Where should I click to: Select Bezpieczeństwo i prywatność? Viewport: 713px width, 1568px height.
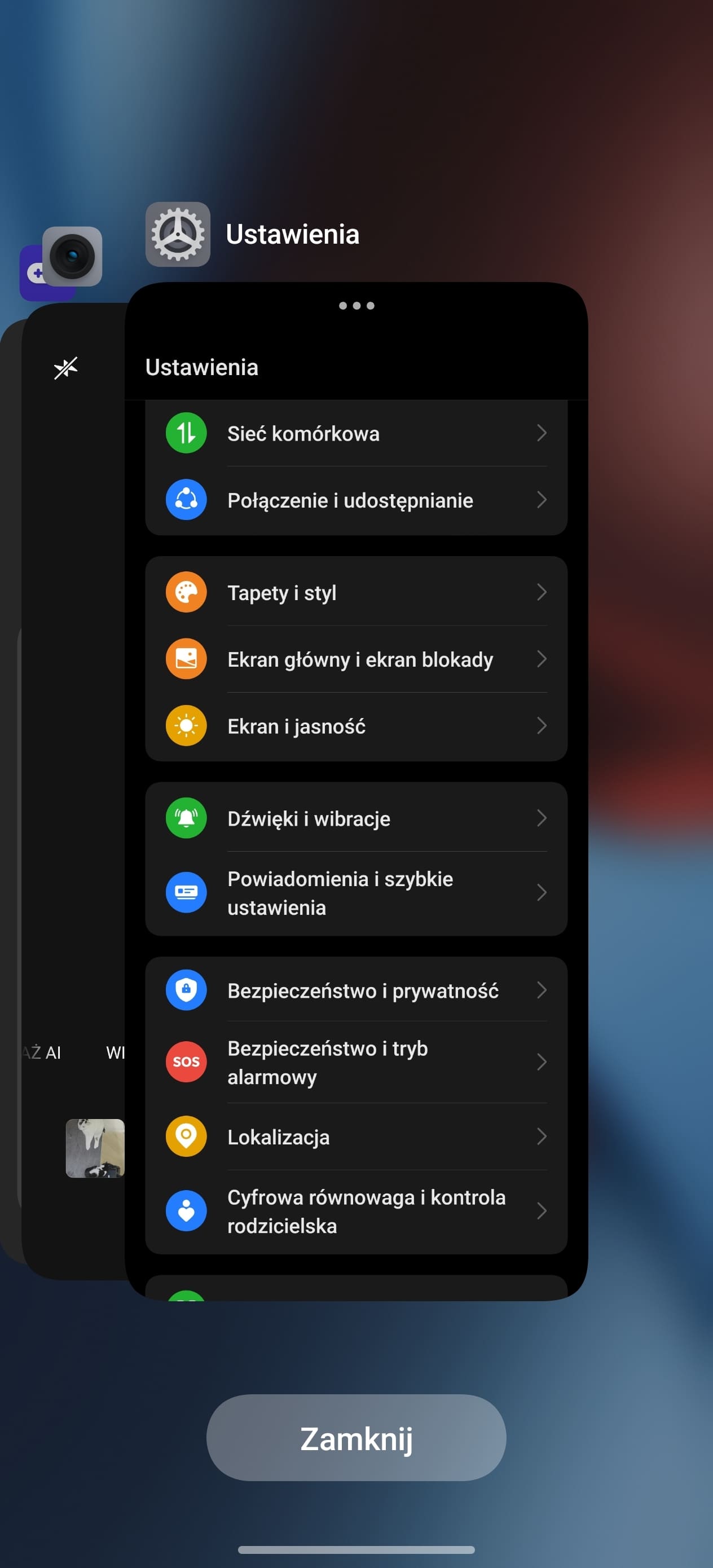pyautogui.click(x=356, y=990)
